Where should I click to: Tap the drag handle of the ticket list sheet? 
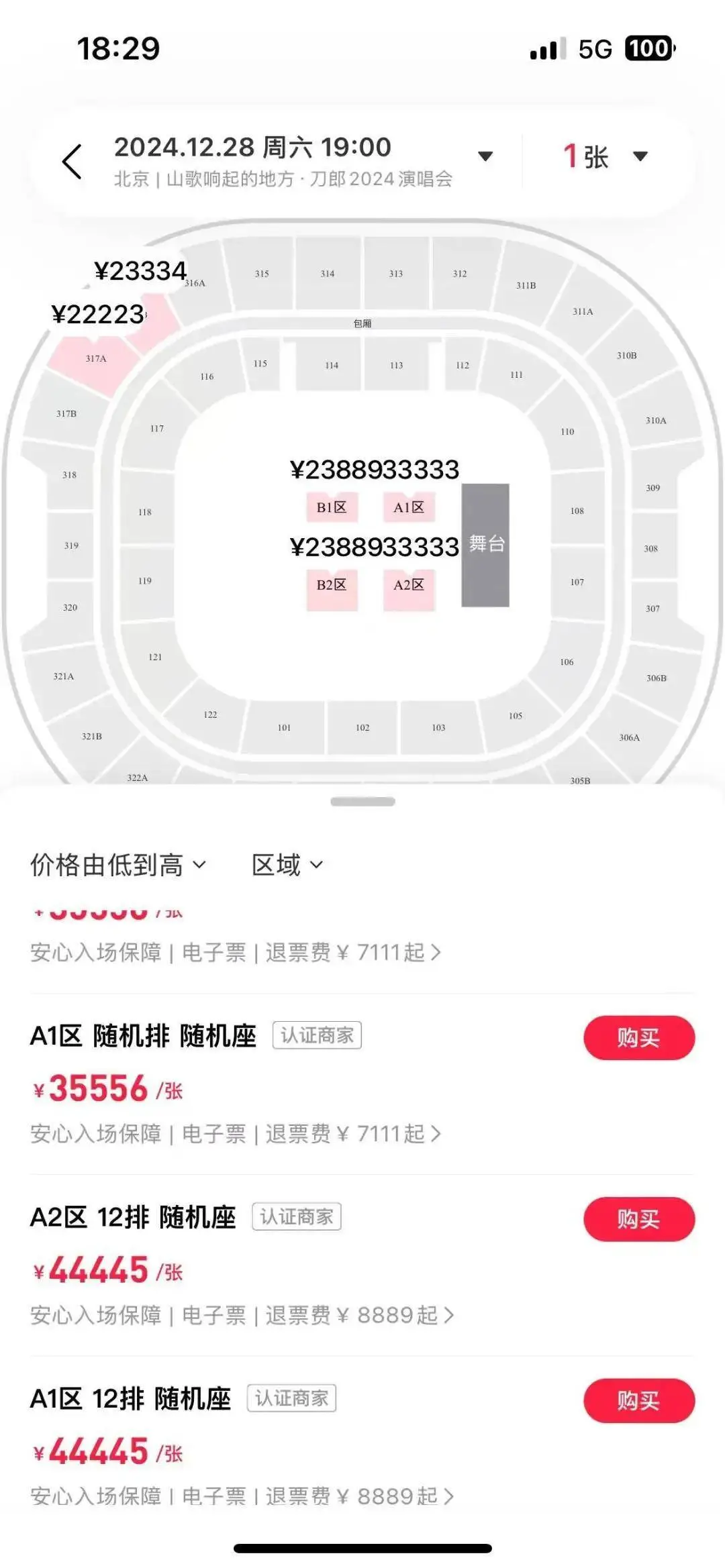tap(362, 802)
